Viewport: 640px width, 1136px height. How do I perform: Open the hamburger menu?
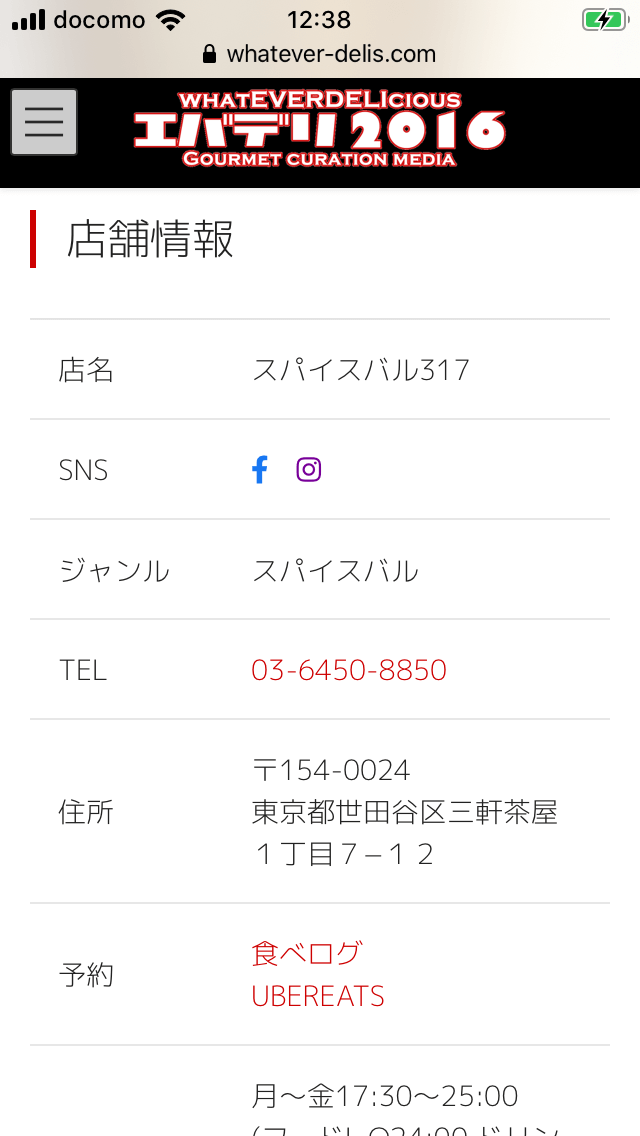[44, 122]
